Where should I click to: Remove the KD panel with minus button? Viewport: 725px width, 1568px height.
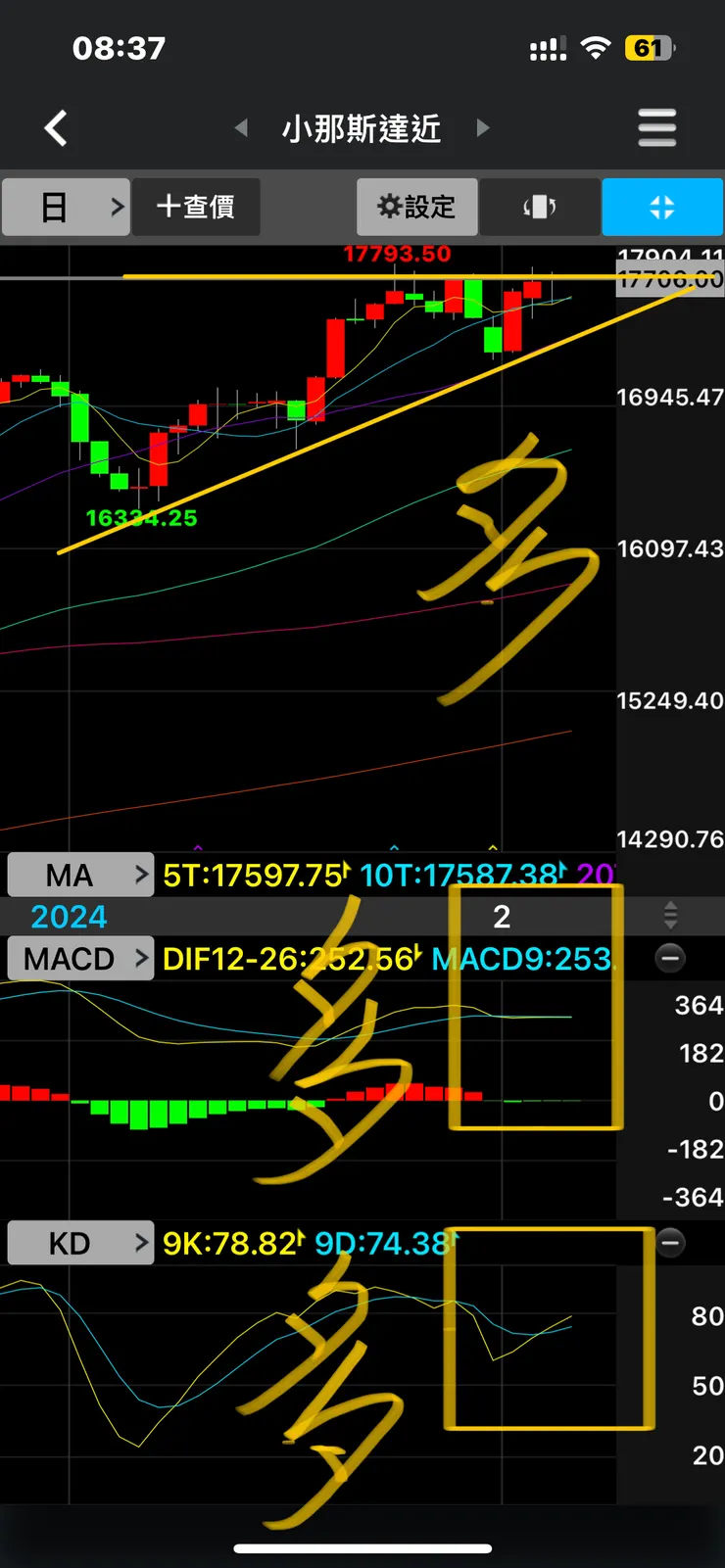[670, 1243]
